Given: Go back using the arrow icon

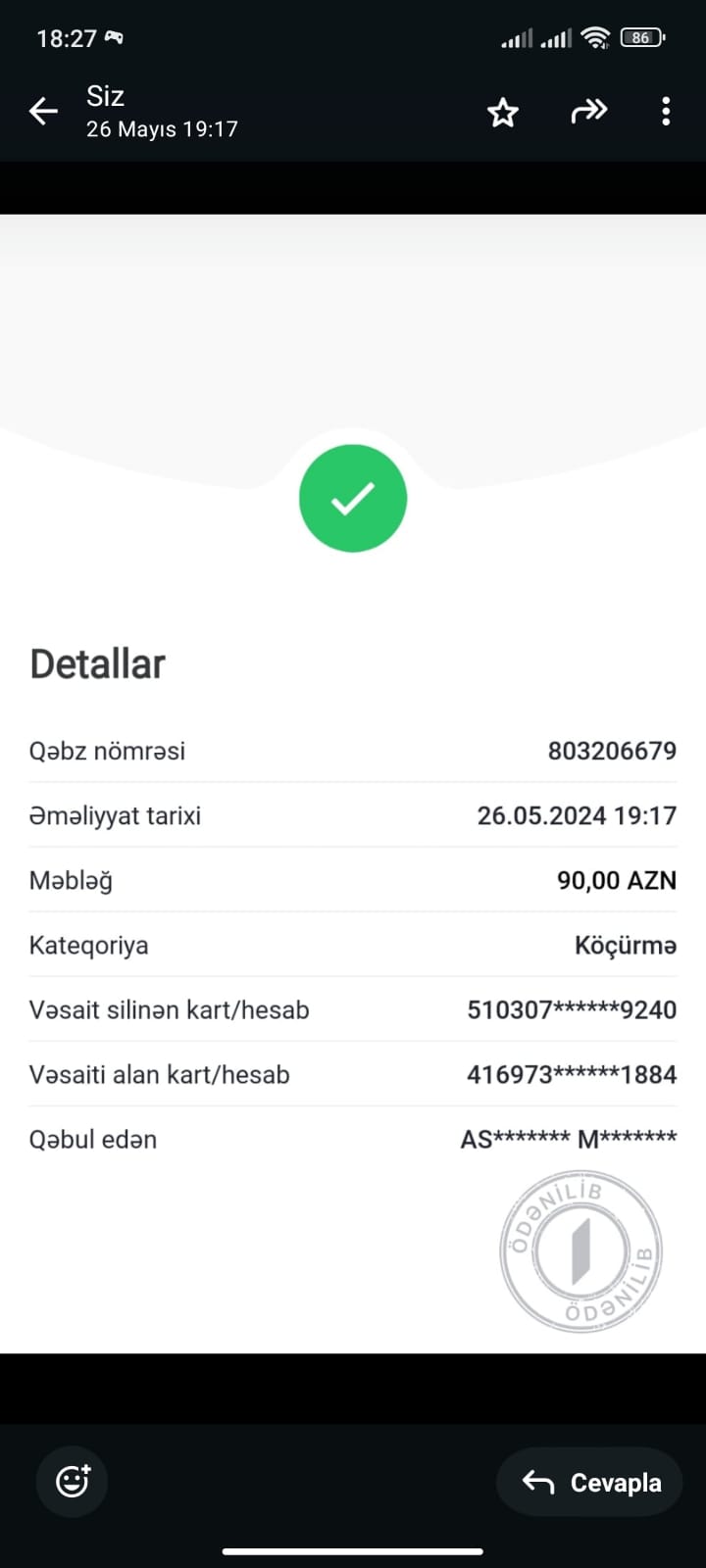Looking at the screenshot, I should coord(43,112).
